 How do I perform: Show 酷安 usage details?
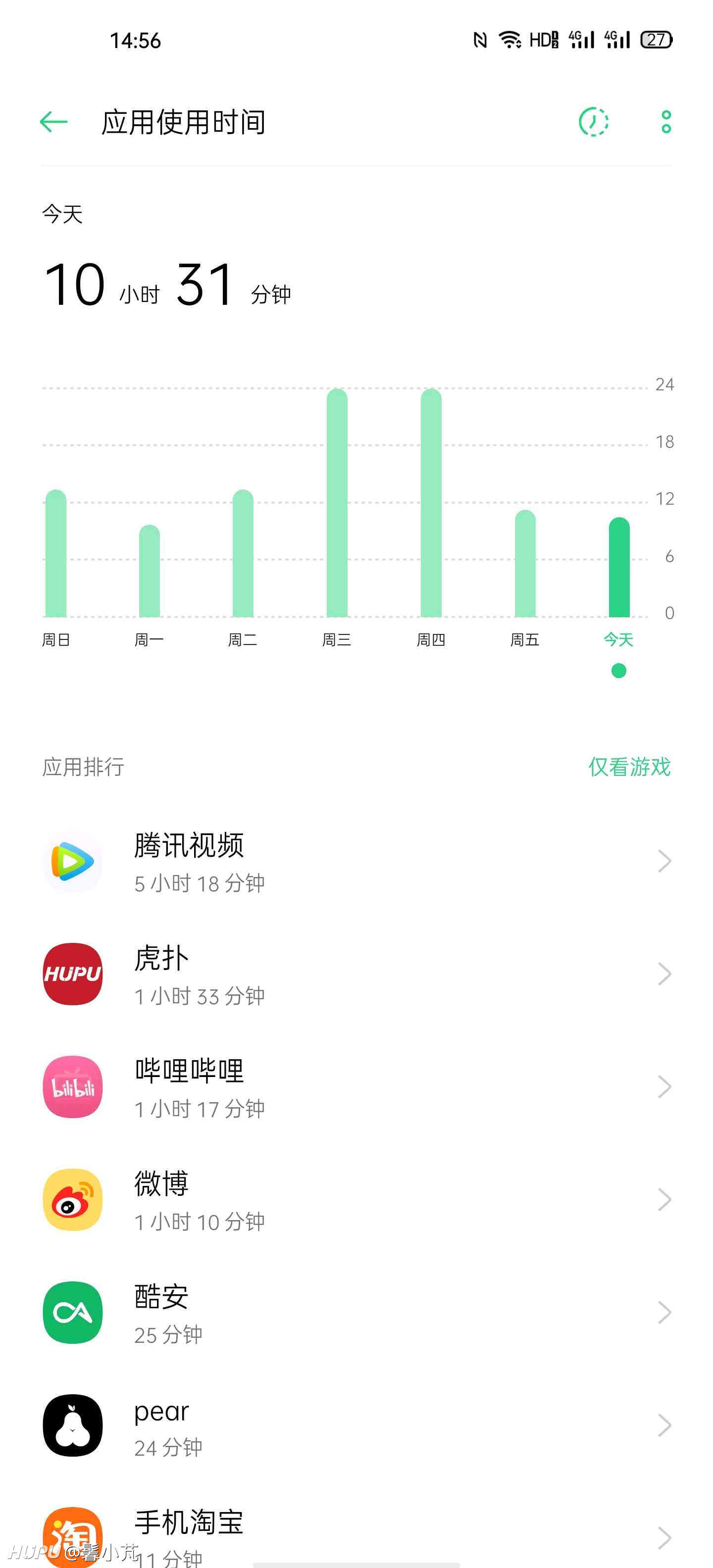(356, 1312)
